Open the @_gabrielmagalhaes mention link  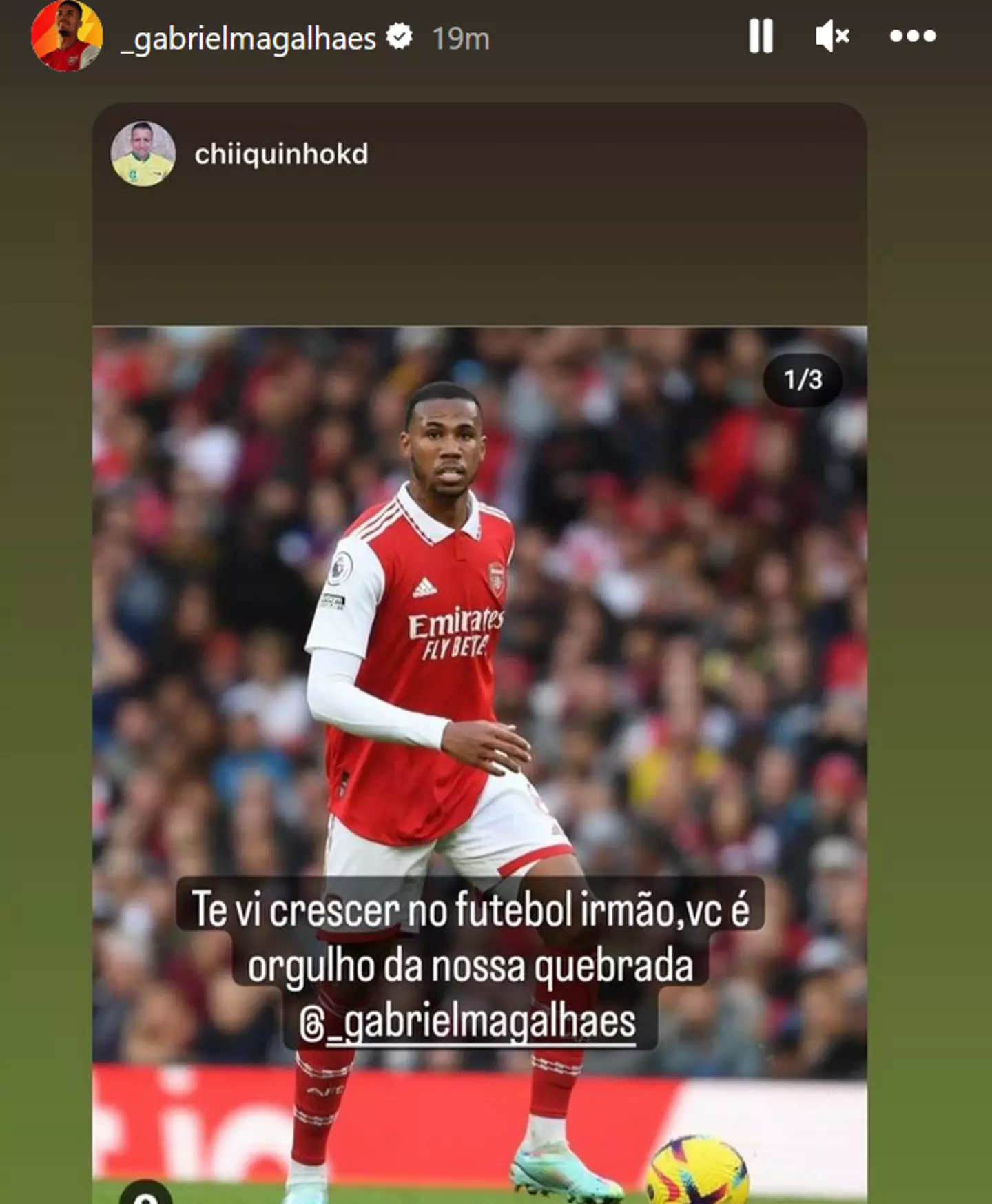(x=468, y=1023)
